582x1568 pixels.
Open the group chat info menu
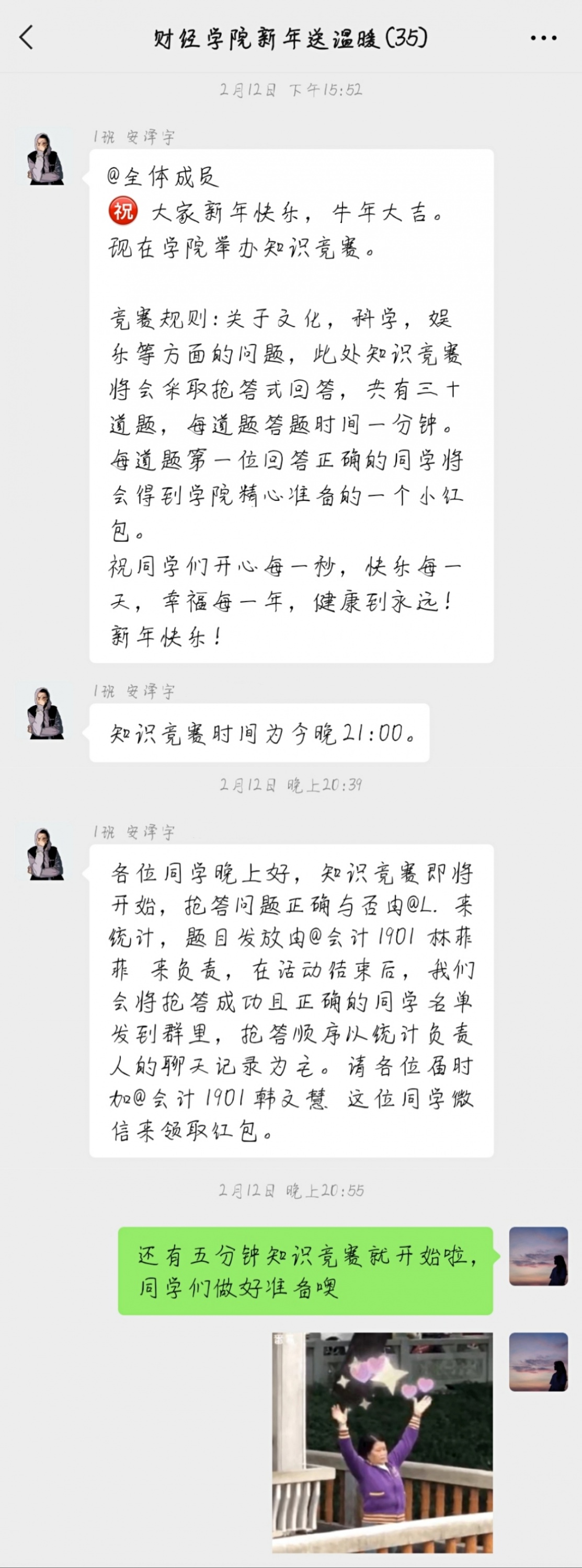point(543,38)
